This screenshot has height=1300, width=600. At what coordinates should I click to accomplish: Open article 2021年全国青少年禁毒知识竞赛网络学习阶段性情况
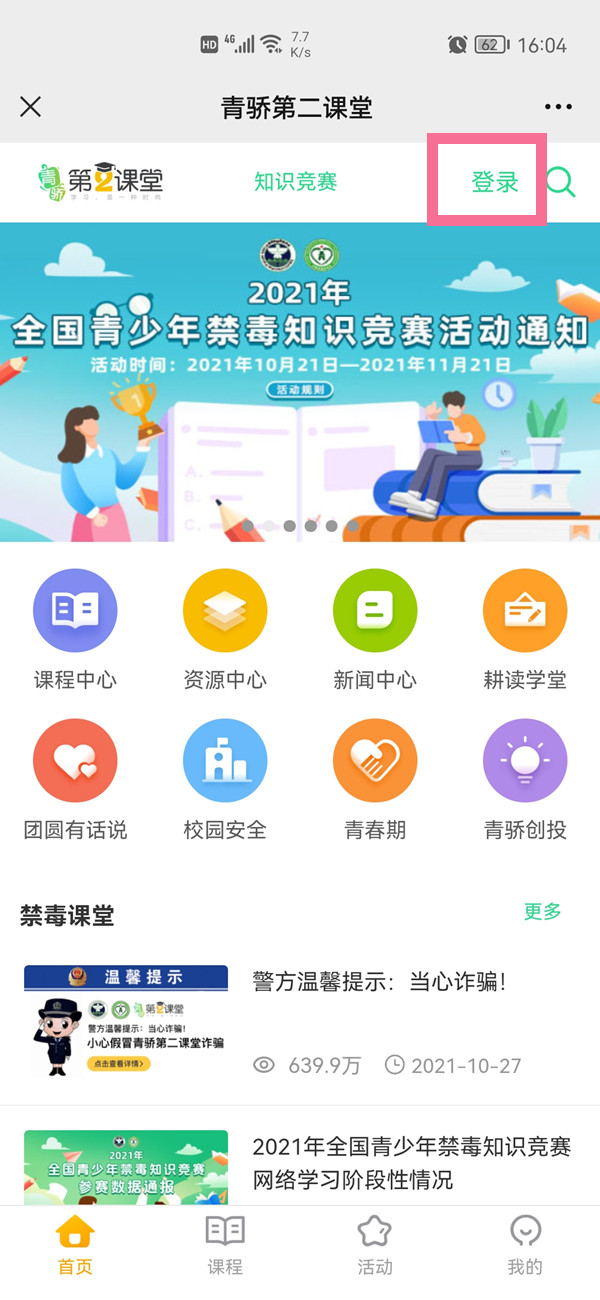pyautogui.click(x=411, y=1163)
